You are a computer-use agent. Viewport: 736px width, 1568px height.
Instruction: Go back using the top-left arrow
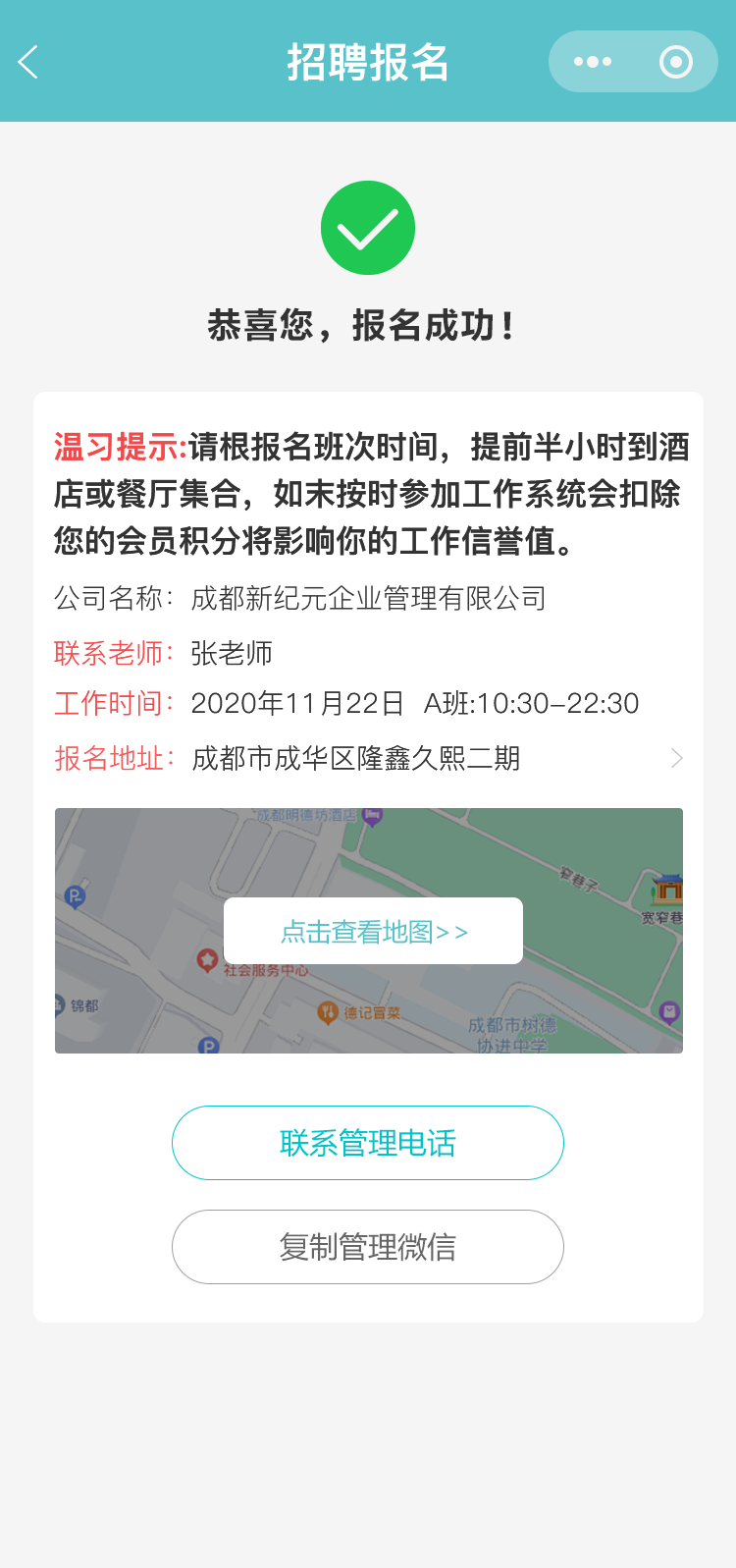28,62
